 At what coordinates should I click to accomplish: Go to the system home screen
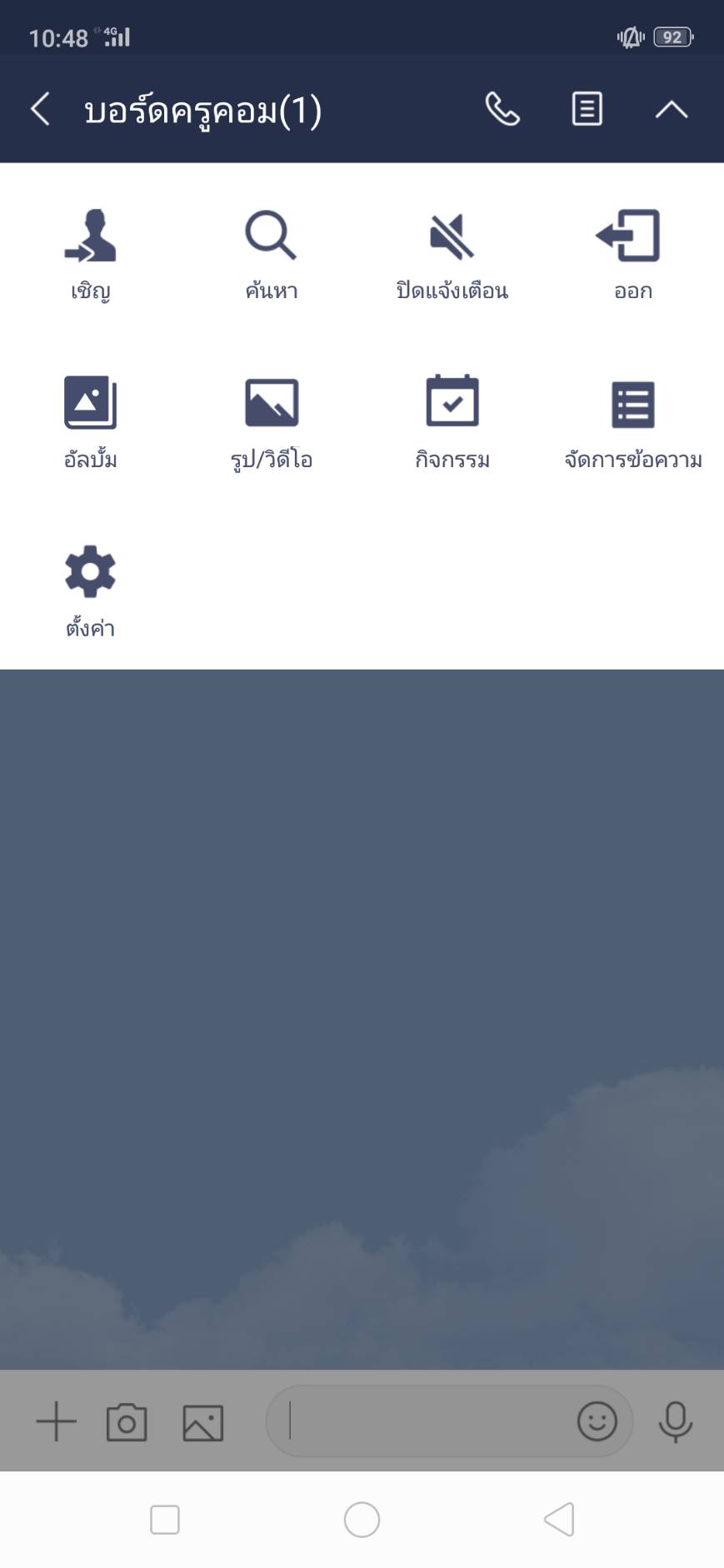coord(362,1520)
